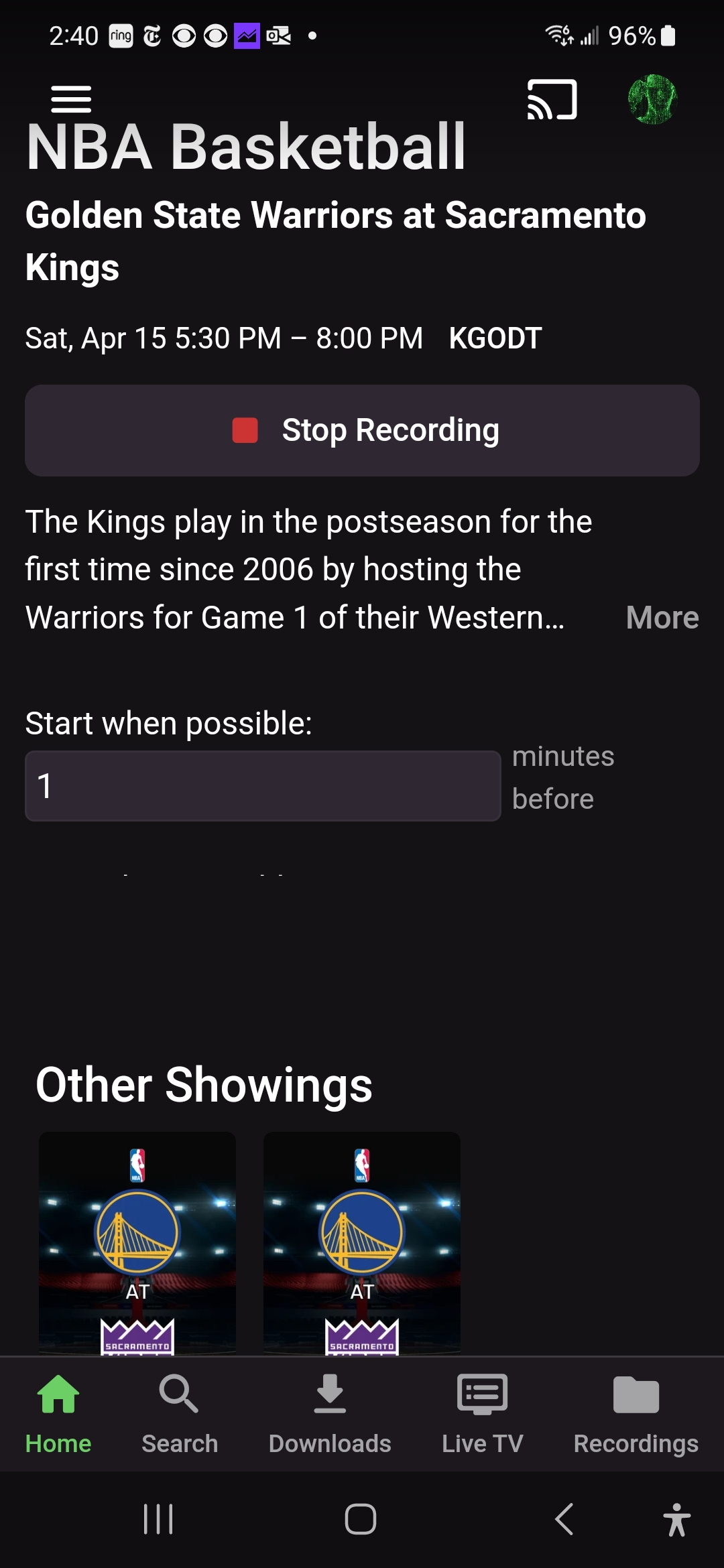Go back with the system back button
This screenshot has height=1568, width=724.
[x=564, y=1518]
